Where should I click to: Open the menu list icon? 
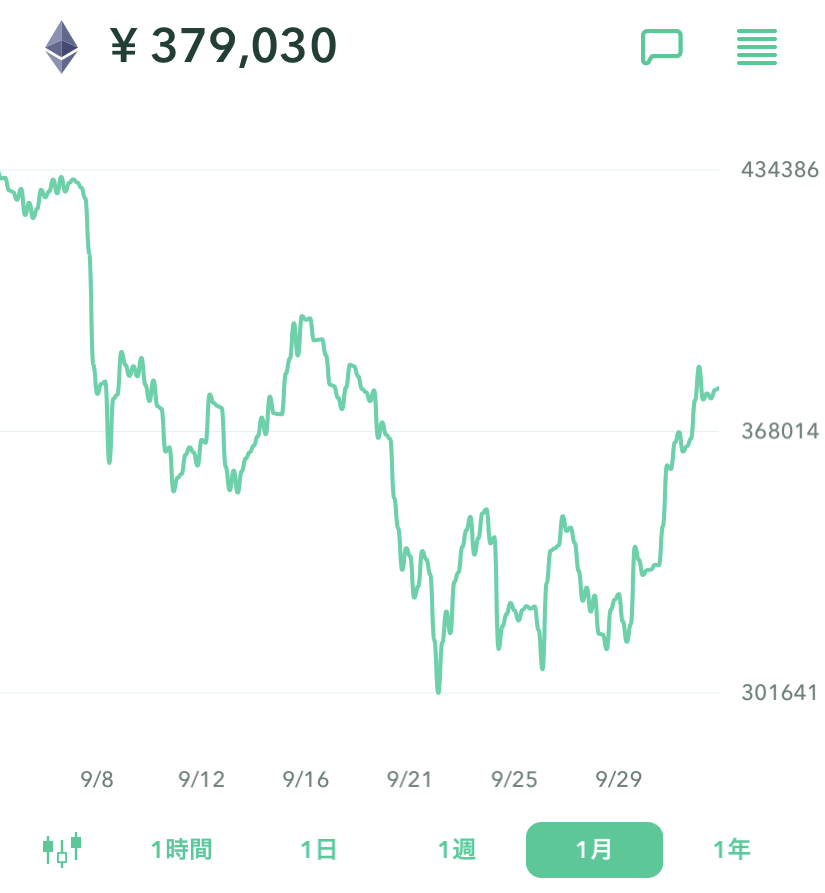click(757, 47)
